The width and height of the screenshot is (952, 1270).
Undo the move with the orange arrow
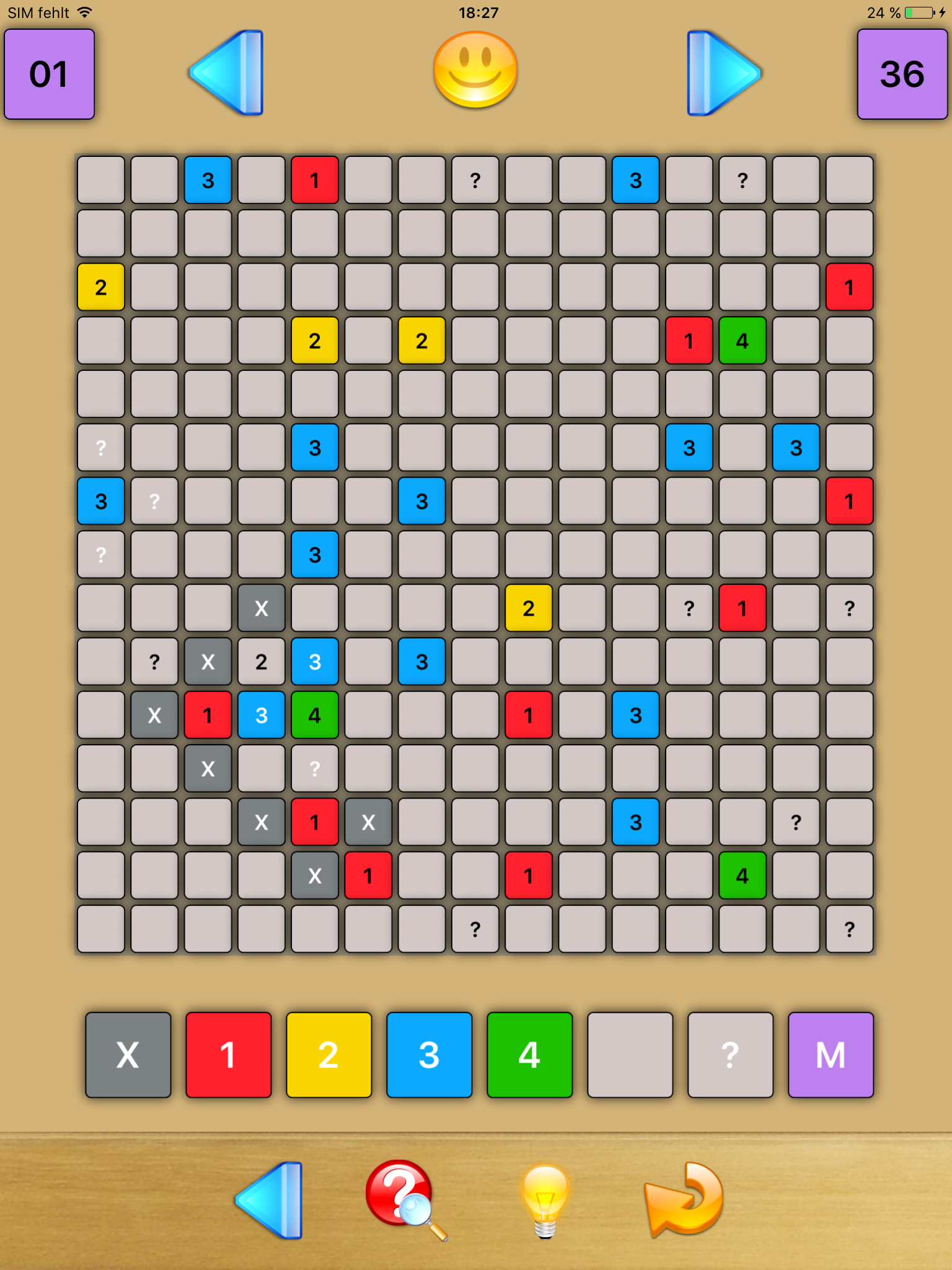click(685, 1199)
